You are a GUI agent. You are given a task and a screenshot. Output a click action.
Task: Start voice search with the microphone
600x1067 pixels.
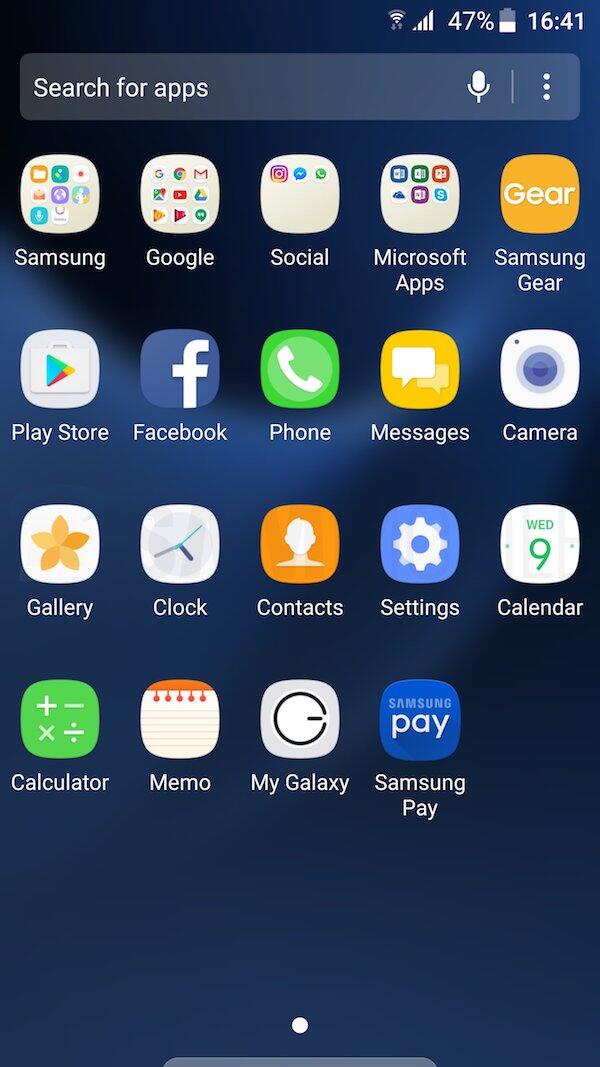(479, 87)
